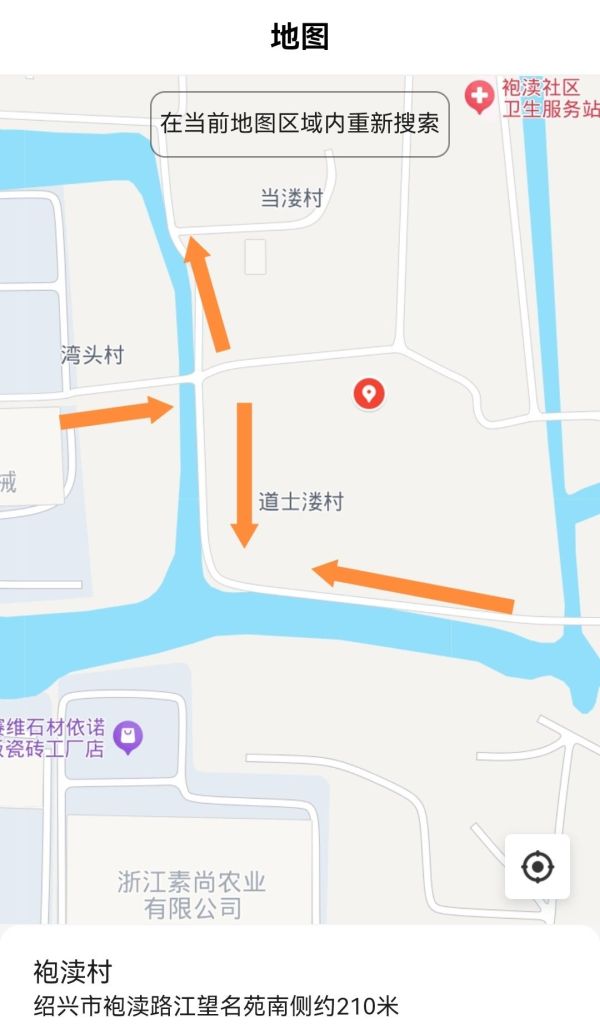Viewport: 600px width, 1034px height.
Task: Tap 在当前地图区域内重新搜索 button
Action: click(x=300, y=124)
